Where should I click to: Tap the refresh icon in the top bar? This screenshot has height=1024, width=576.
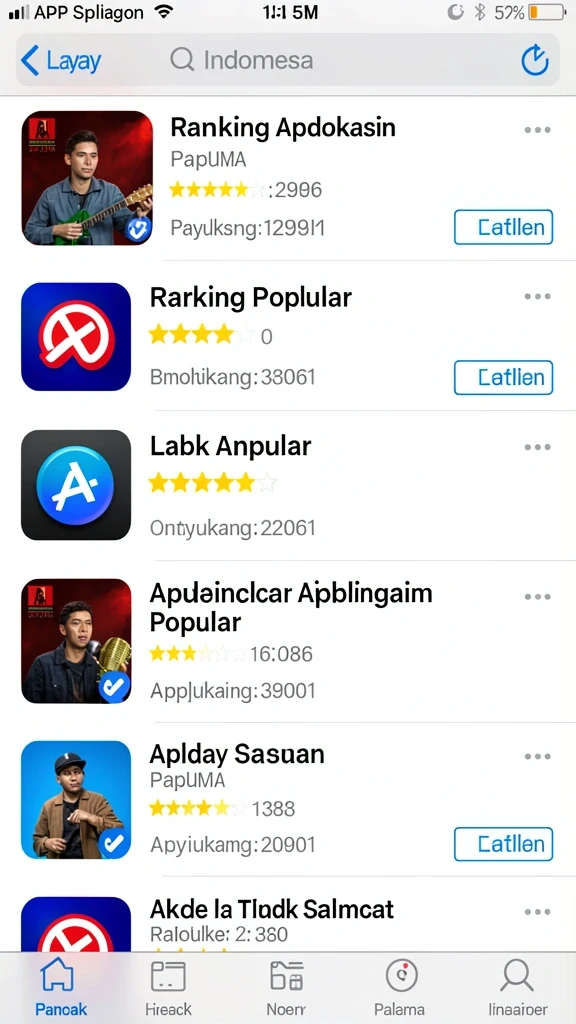[x=534, y=61]
